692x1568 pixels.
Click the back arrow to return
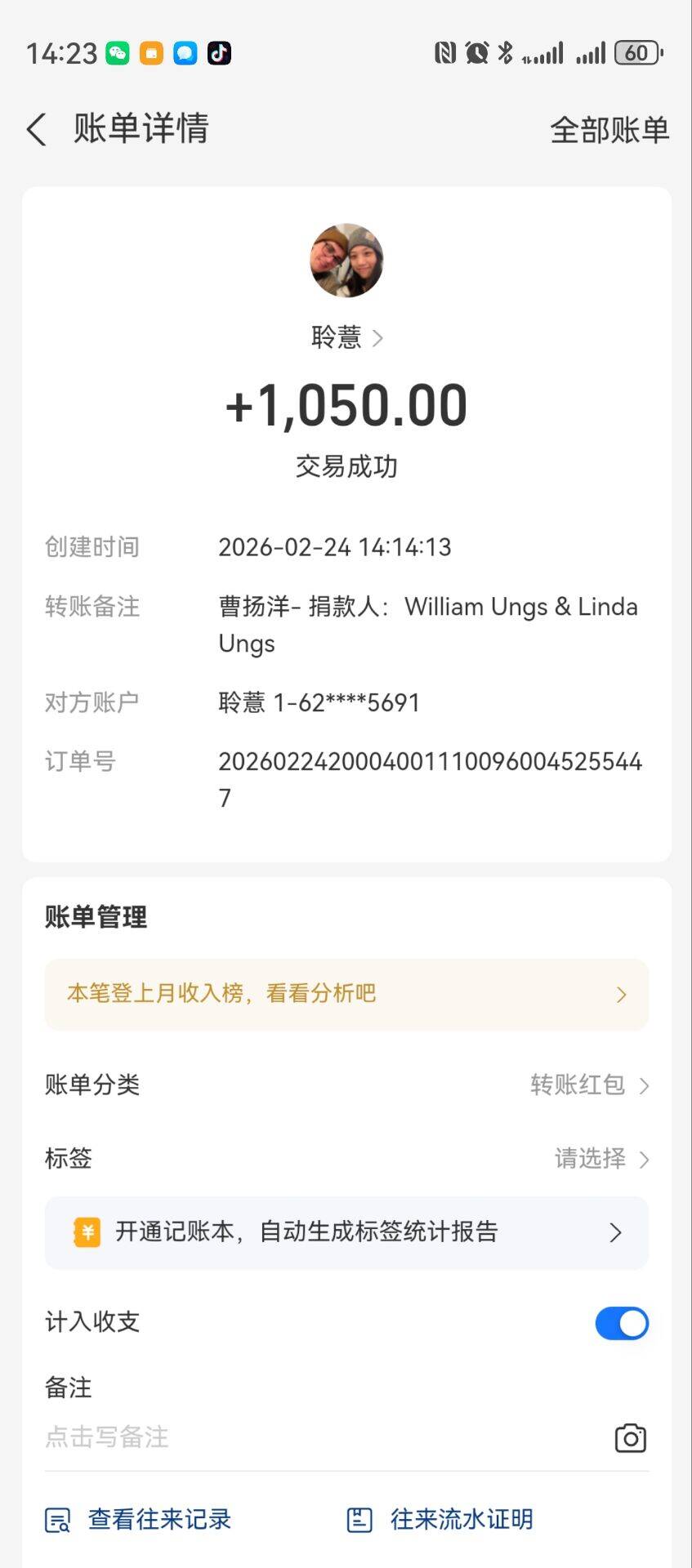34,129
